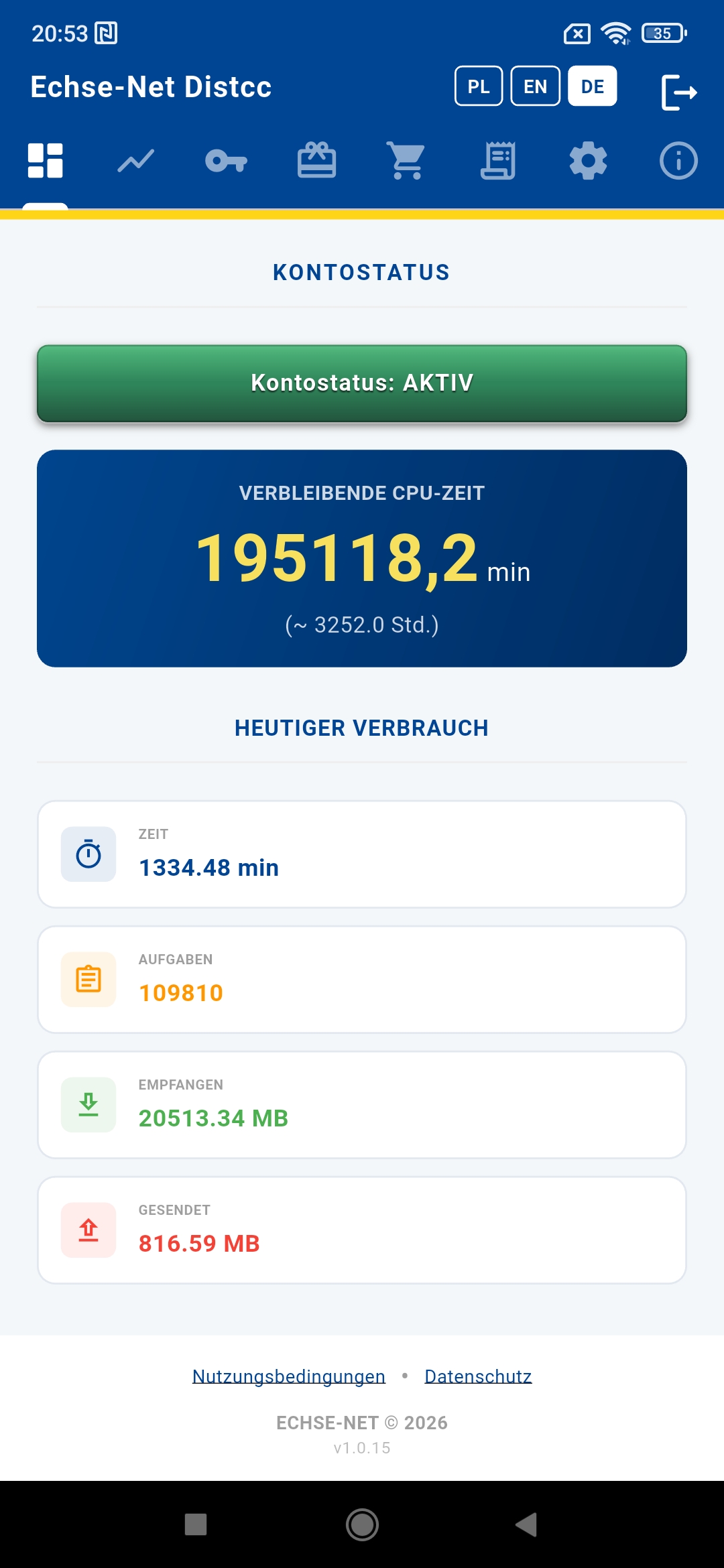Tap the logout icon
Viewport: 724px width, 1568px height.
tap(679, 92)
